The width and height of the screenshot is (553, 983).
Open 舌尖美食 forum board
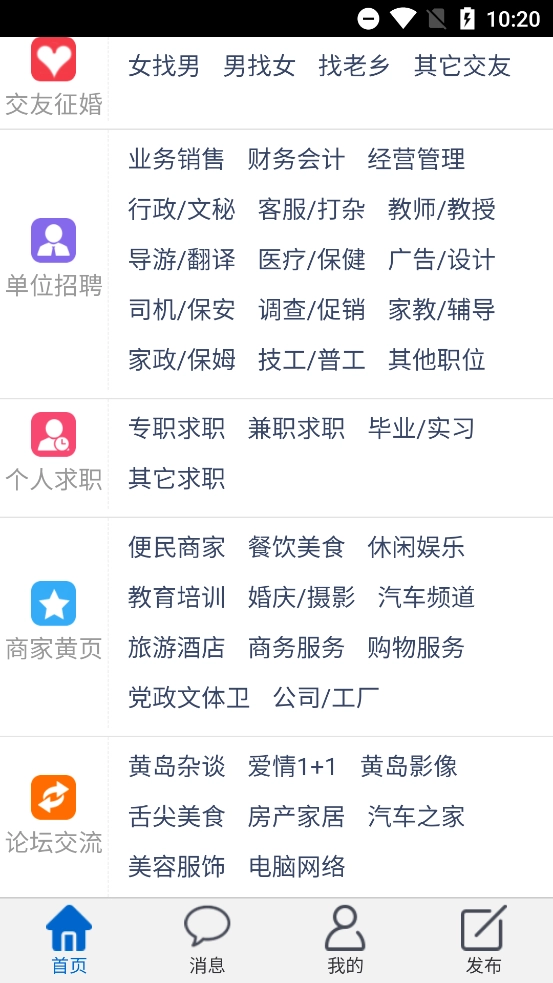pyautogui.click(x=176, y=817)
